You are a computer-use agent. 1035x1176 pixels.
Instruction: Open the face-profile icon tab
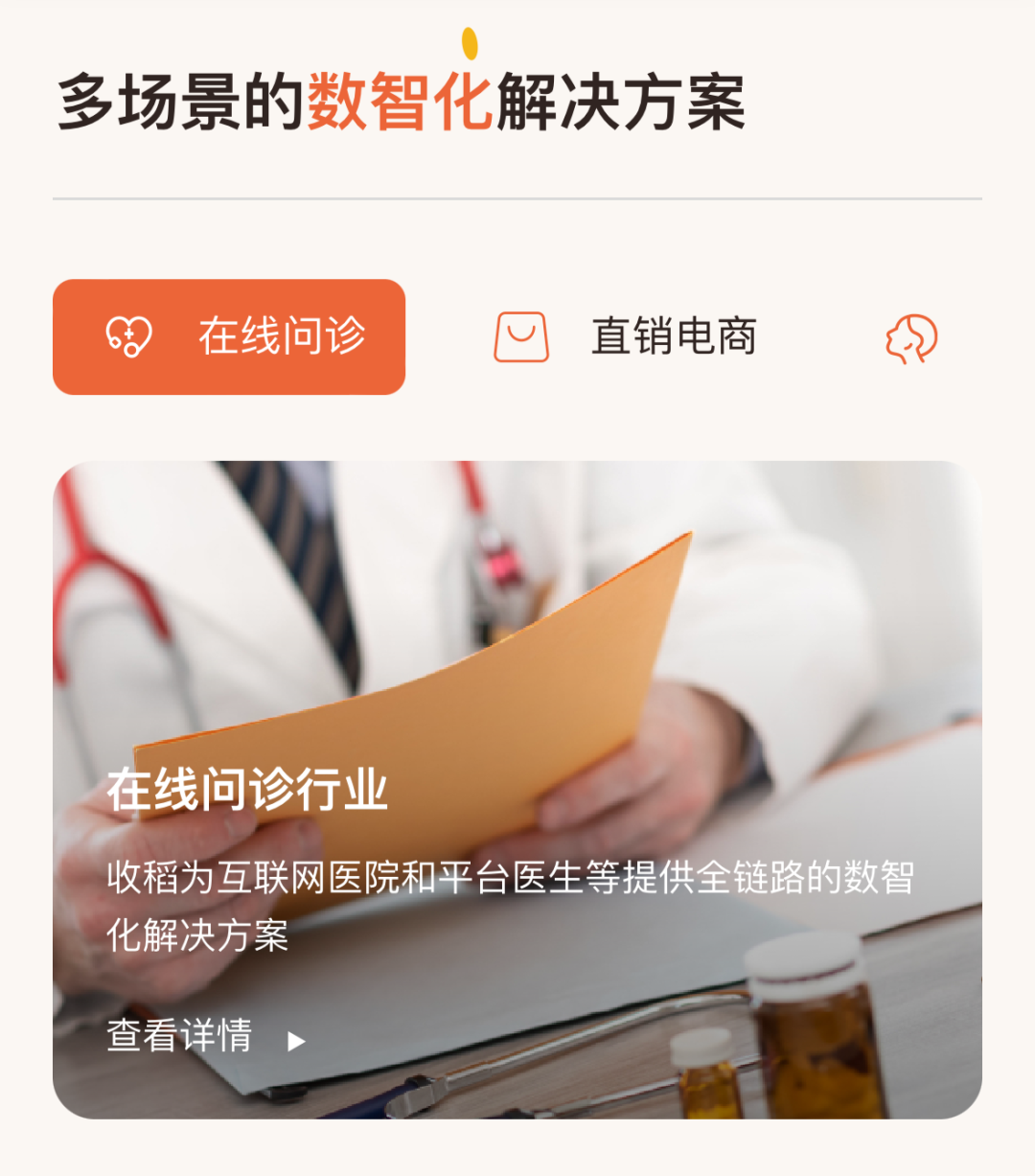[910, 338]
